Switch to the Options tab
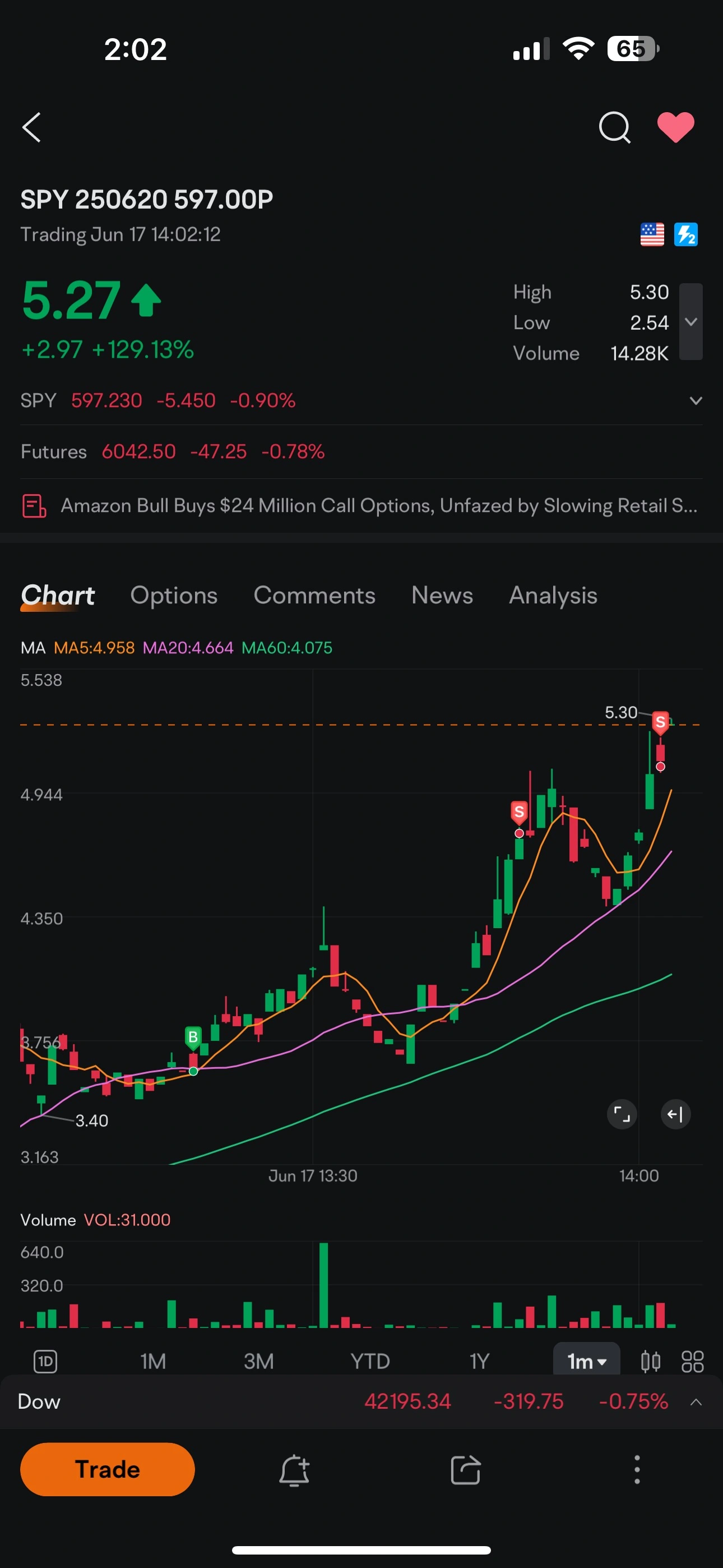The height and width of the screenshot is (1568, 723). pos(174,596)
